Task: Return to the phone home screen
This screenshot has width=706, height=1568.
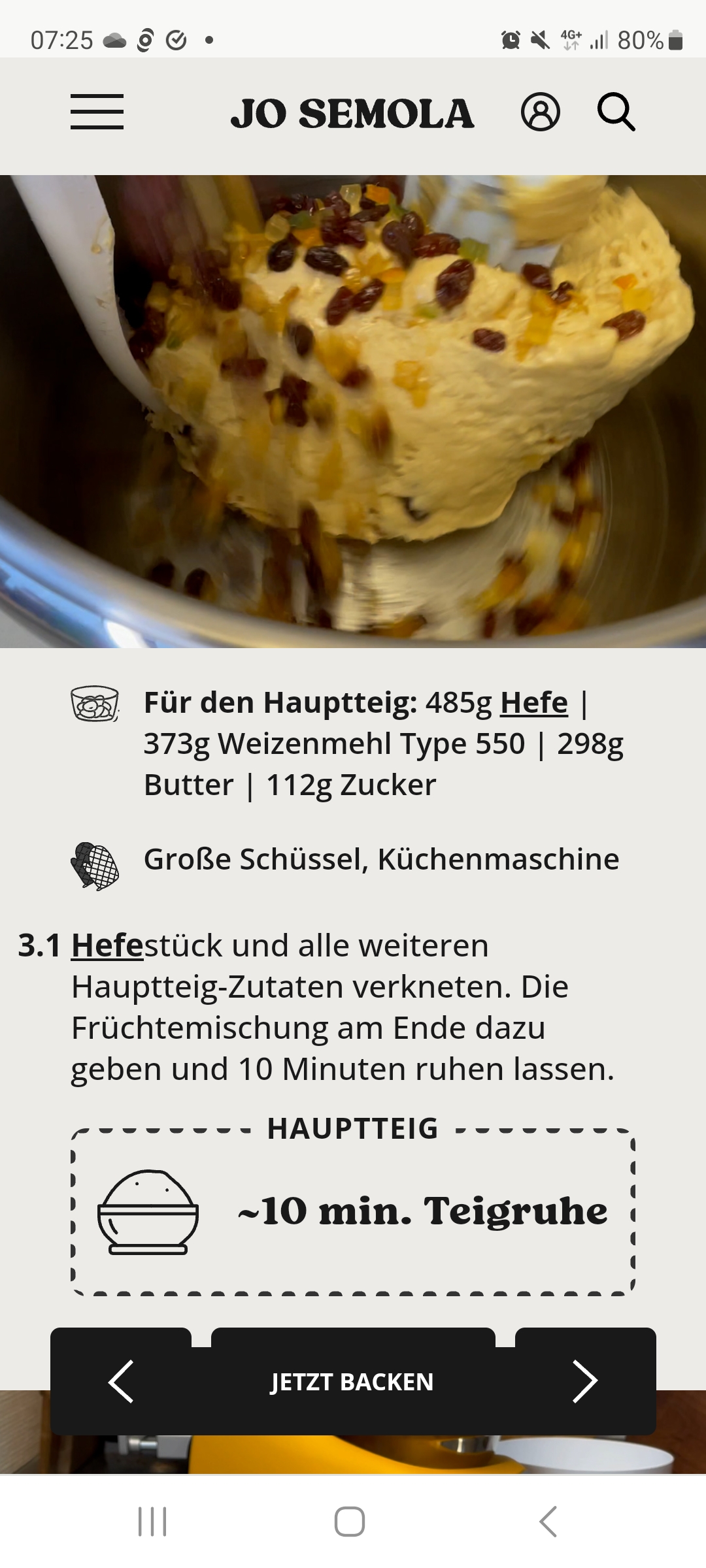Action: 350,1522
